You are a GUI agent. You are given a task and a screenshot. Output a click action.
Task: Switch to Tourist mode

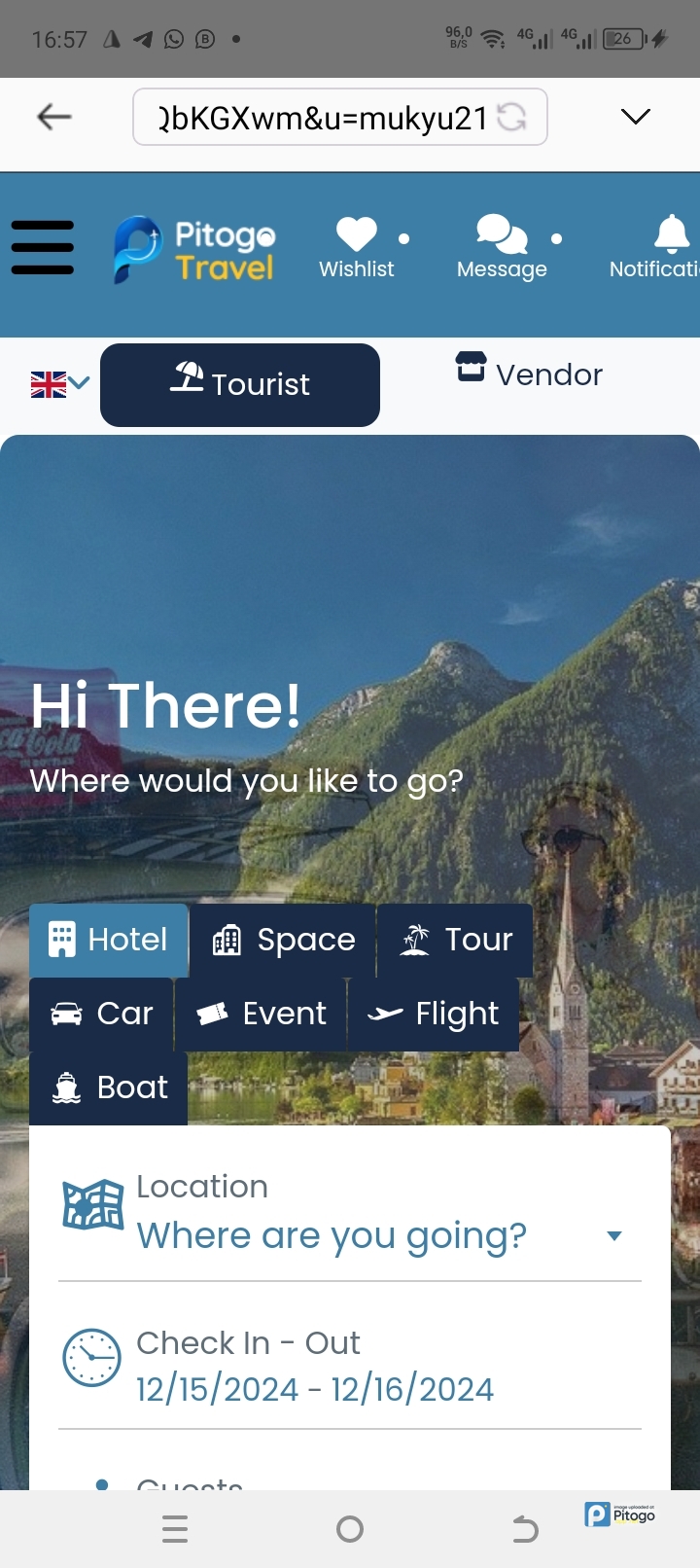point(240,384)
